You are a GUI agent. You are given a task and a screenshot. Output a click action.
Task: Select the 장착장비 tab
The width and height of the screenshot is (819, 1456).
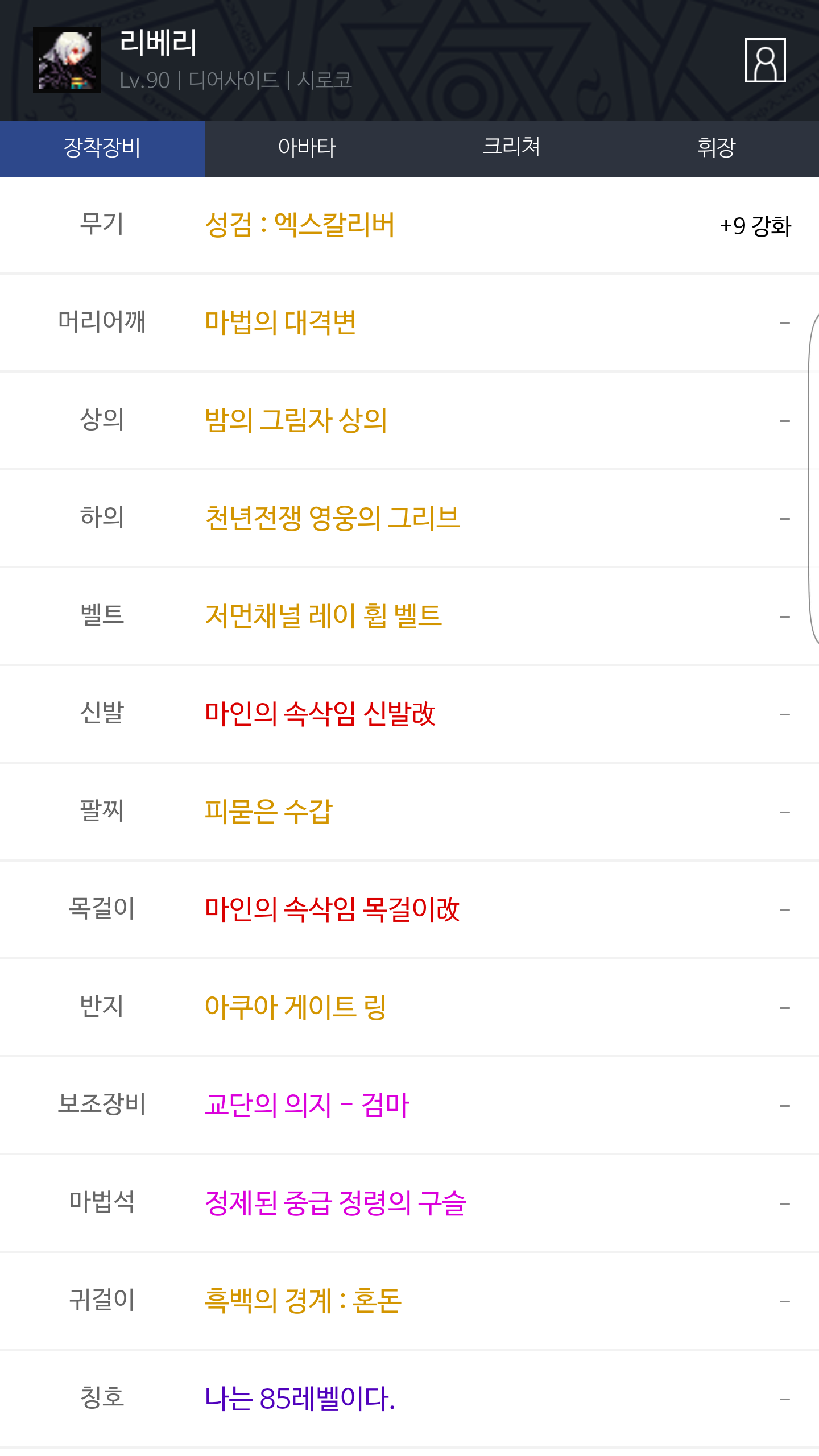coord(102,148)
